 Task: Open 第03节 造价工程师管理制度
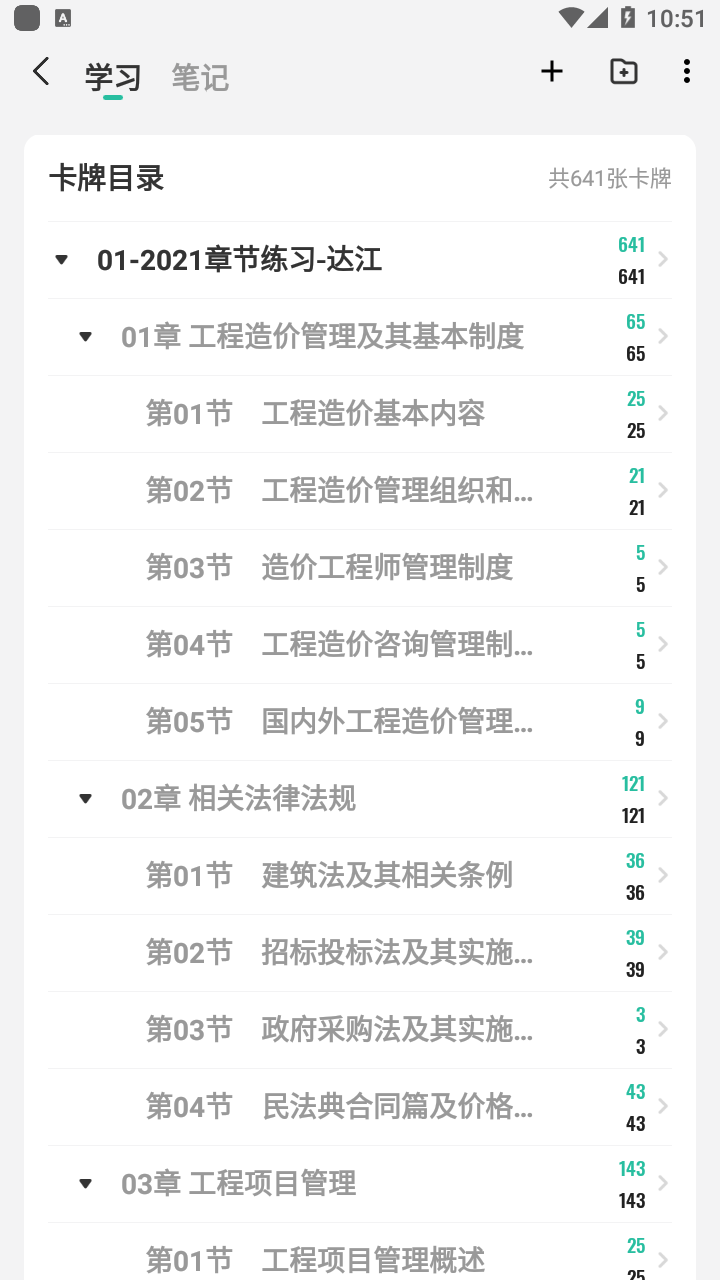click(x=360, y=568)
